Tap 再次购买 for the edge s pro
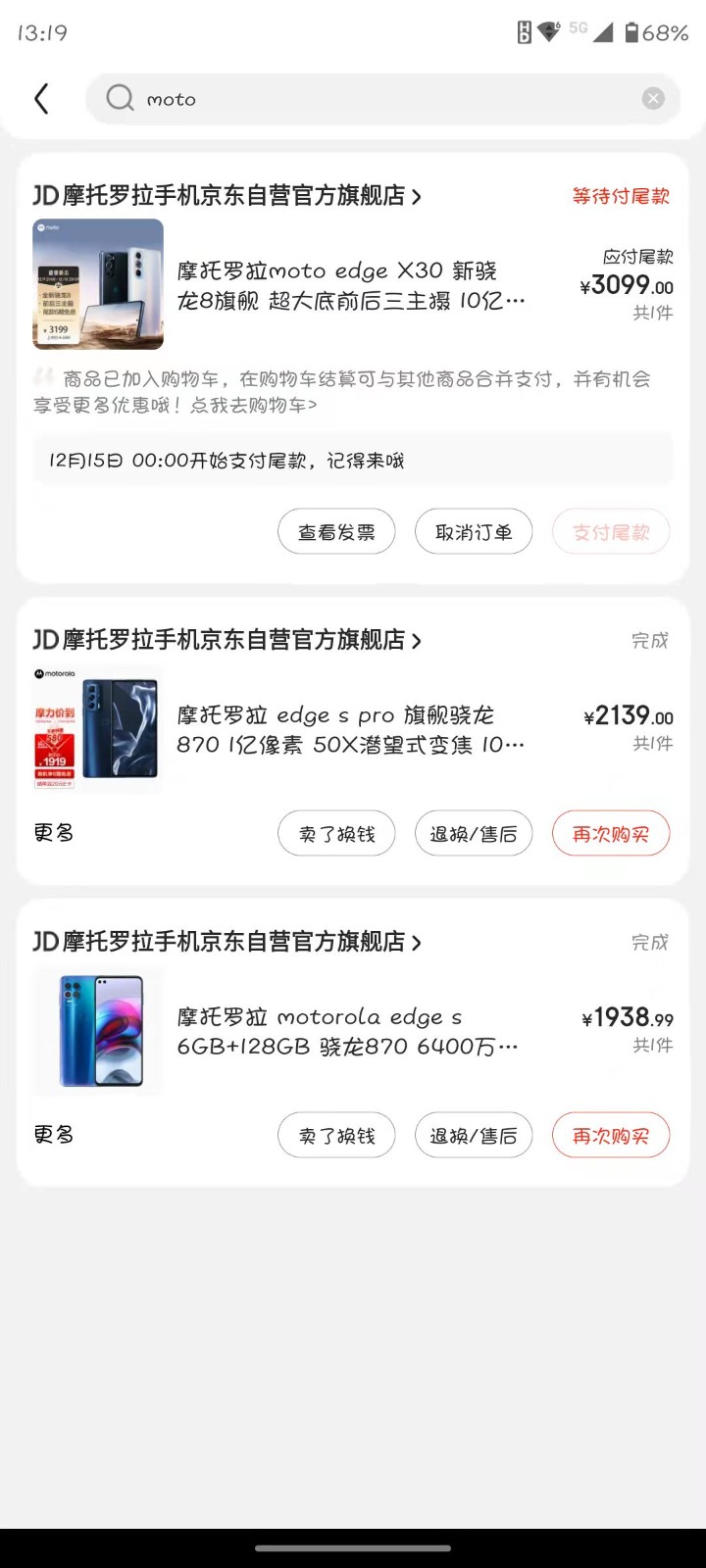 tap(611, 834)
